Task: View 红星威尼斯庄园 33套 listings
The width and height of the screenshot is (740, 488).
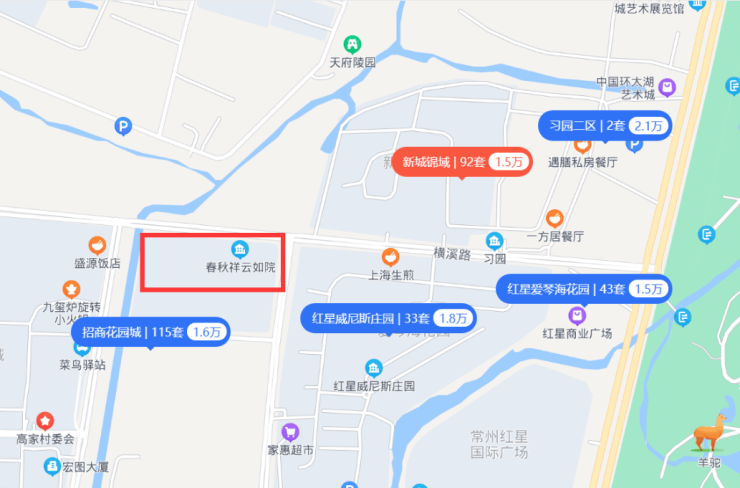Action: (389, 319)
